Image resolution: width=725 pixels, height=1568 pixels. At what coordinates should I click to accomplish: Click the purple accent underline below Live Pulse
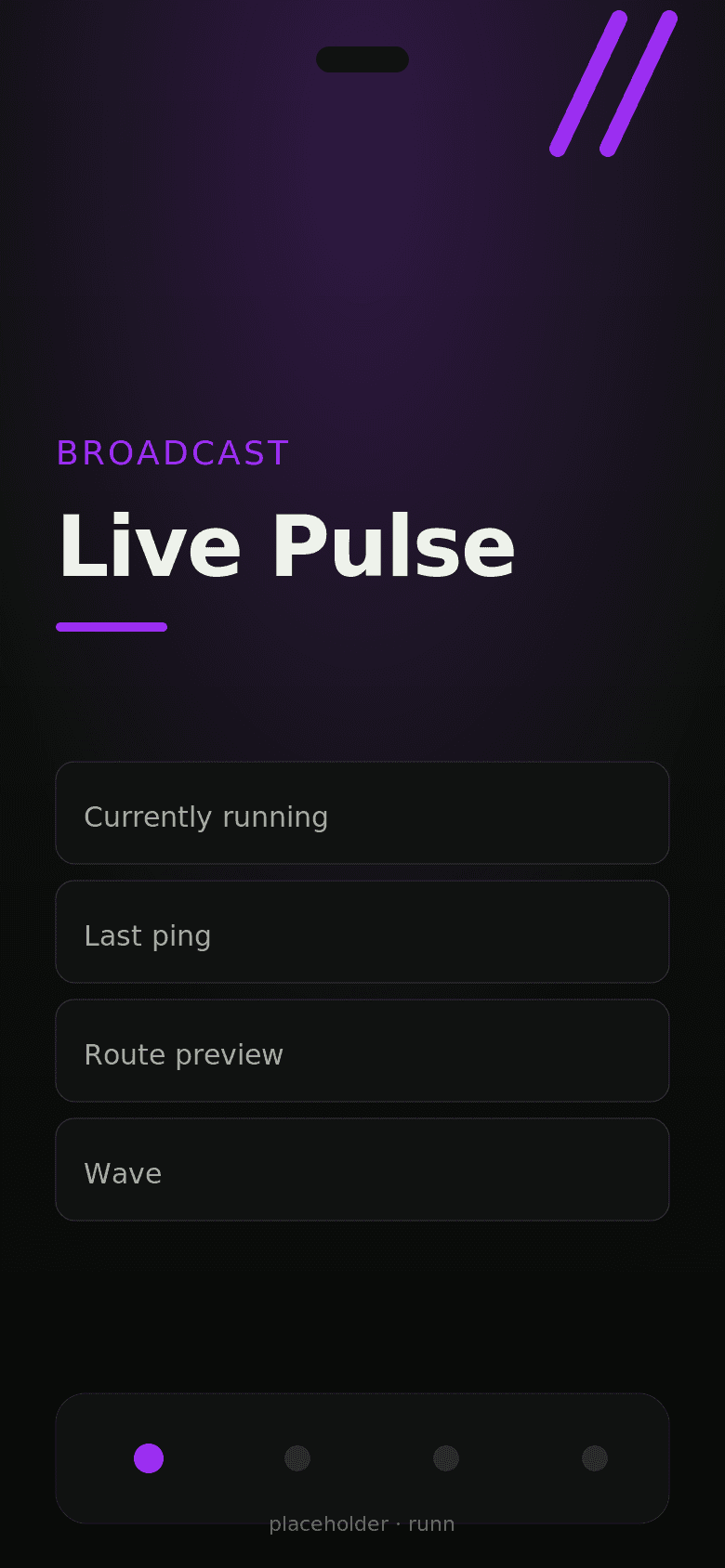pyautogui.click(x=112, y=626)
